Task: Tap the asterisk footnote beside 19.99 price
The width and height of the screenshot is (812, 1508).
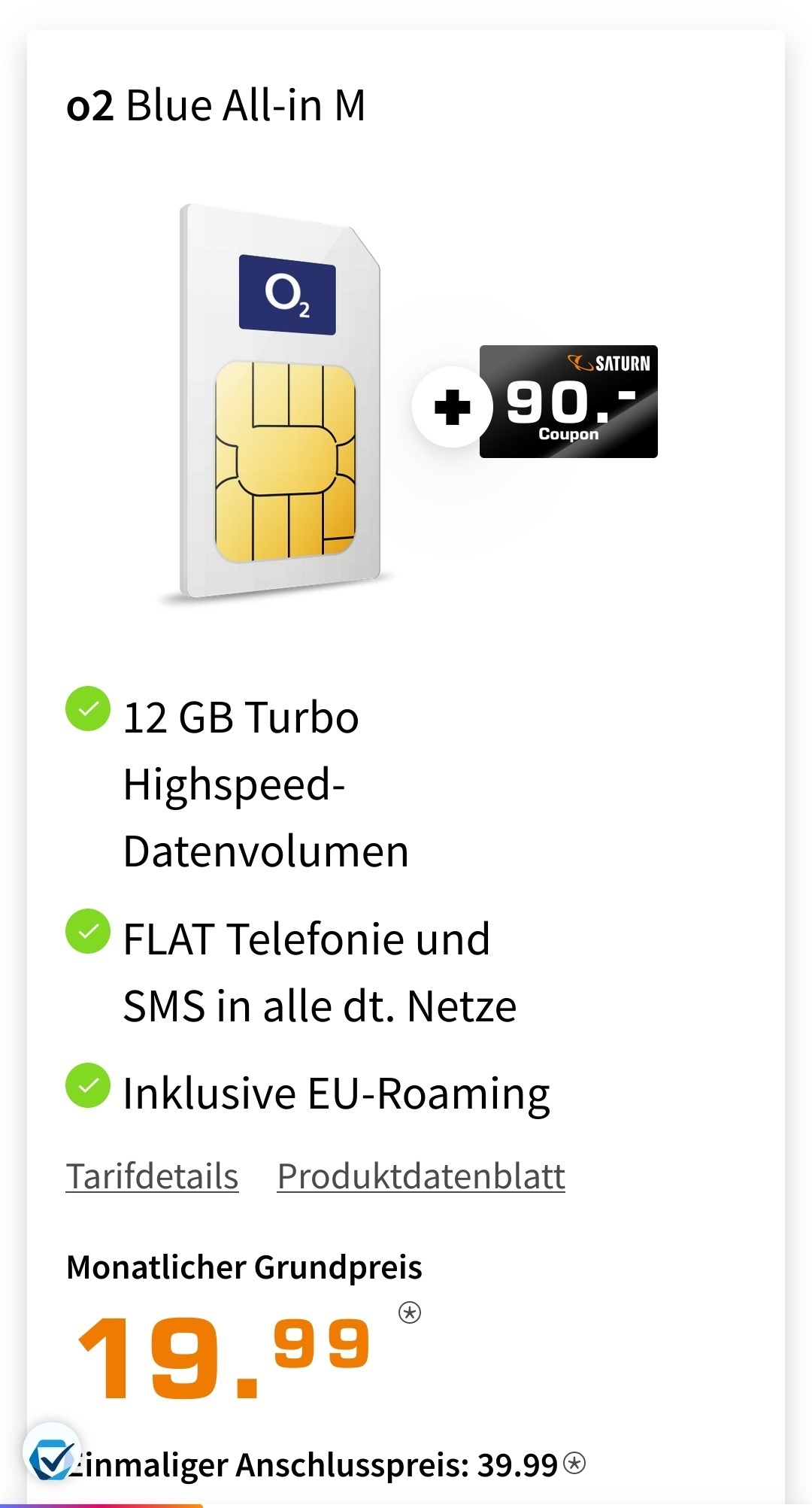Action: [x=410, y=1313]
